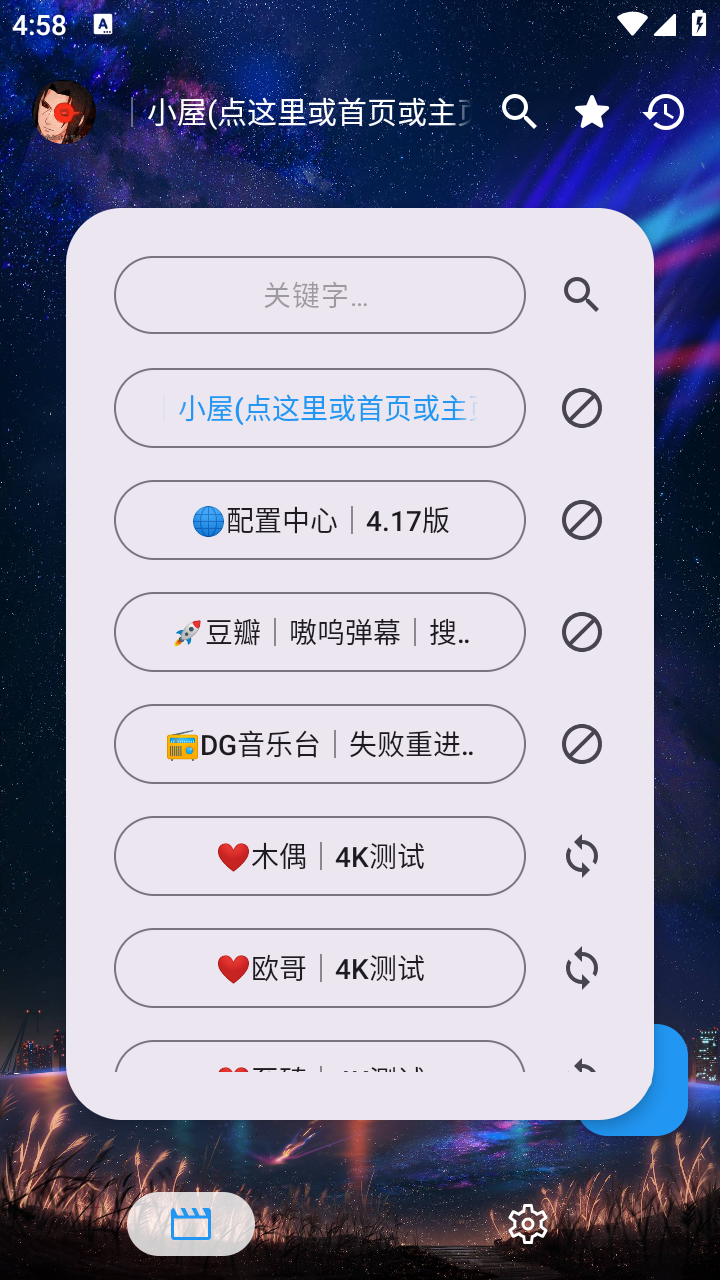Tap the magnifier beside the 关键字 field
The width and height of the screenshot is (720, 1280).
tap(580, 295)
